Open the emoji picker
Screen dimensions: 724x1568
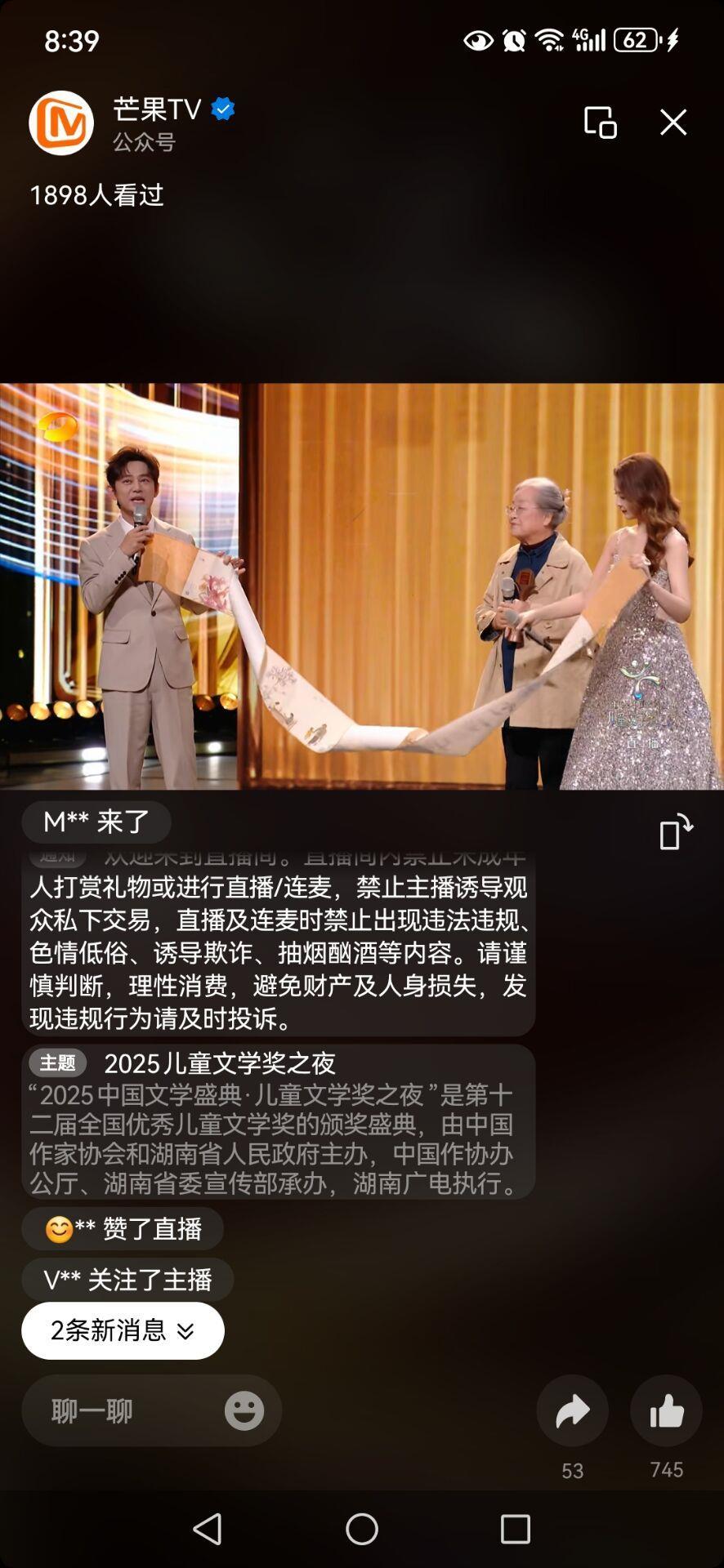(244, 1410)
